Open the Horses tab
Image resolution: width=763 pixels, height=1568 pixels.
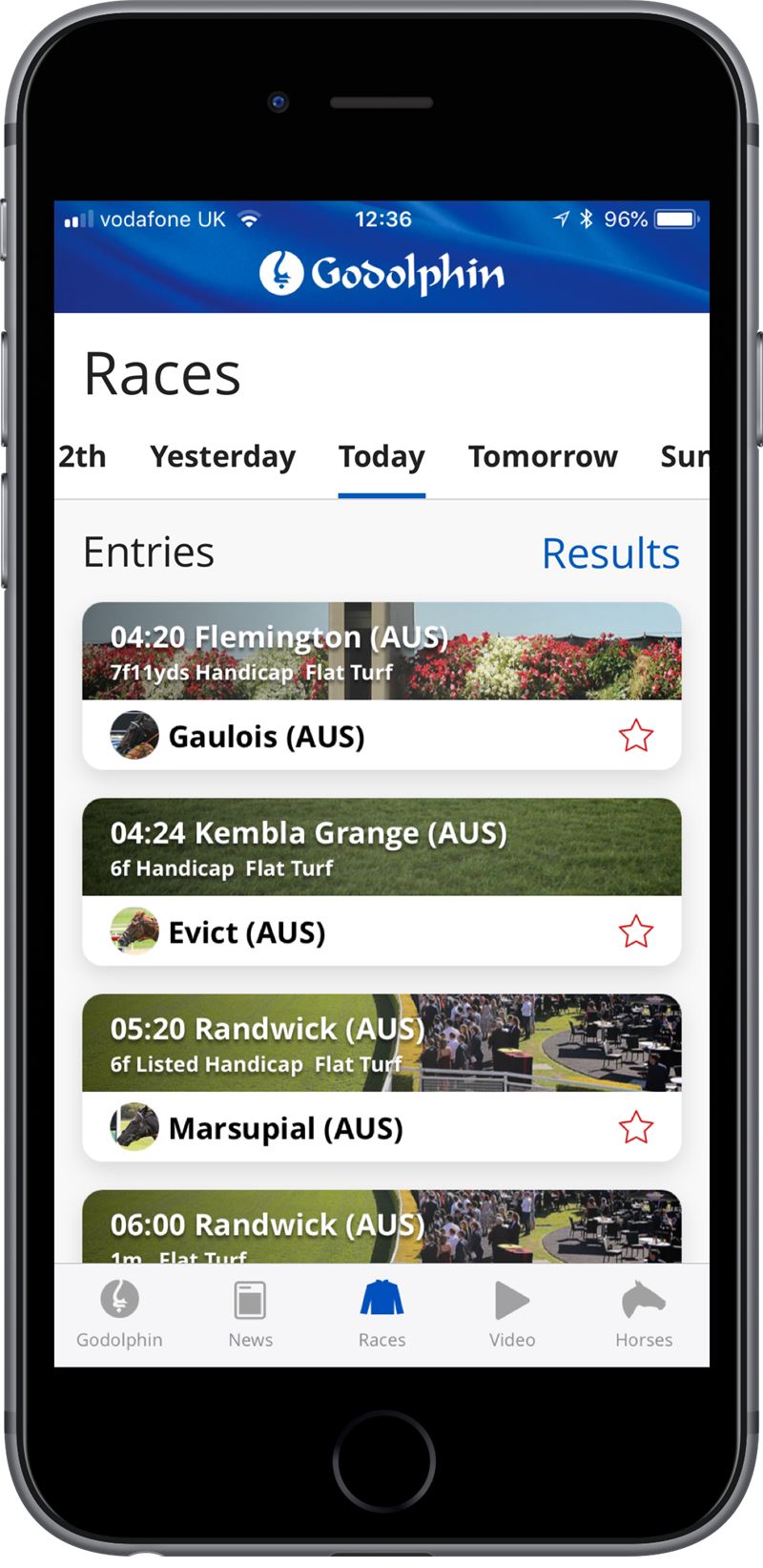644,1314
